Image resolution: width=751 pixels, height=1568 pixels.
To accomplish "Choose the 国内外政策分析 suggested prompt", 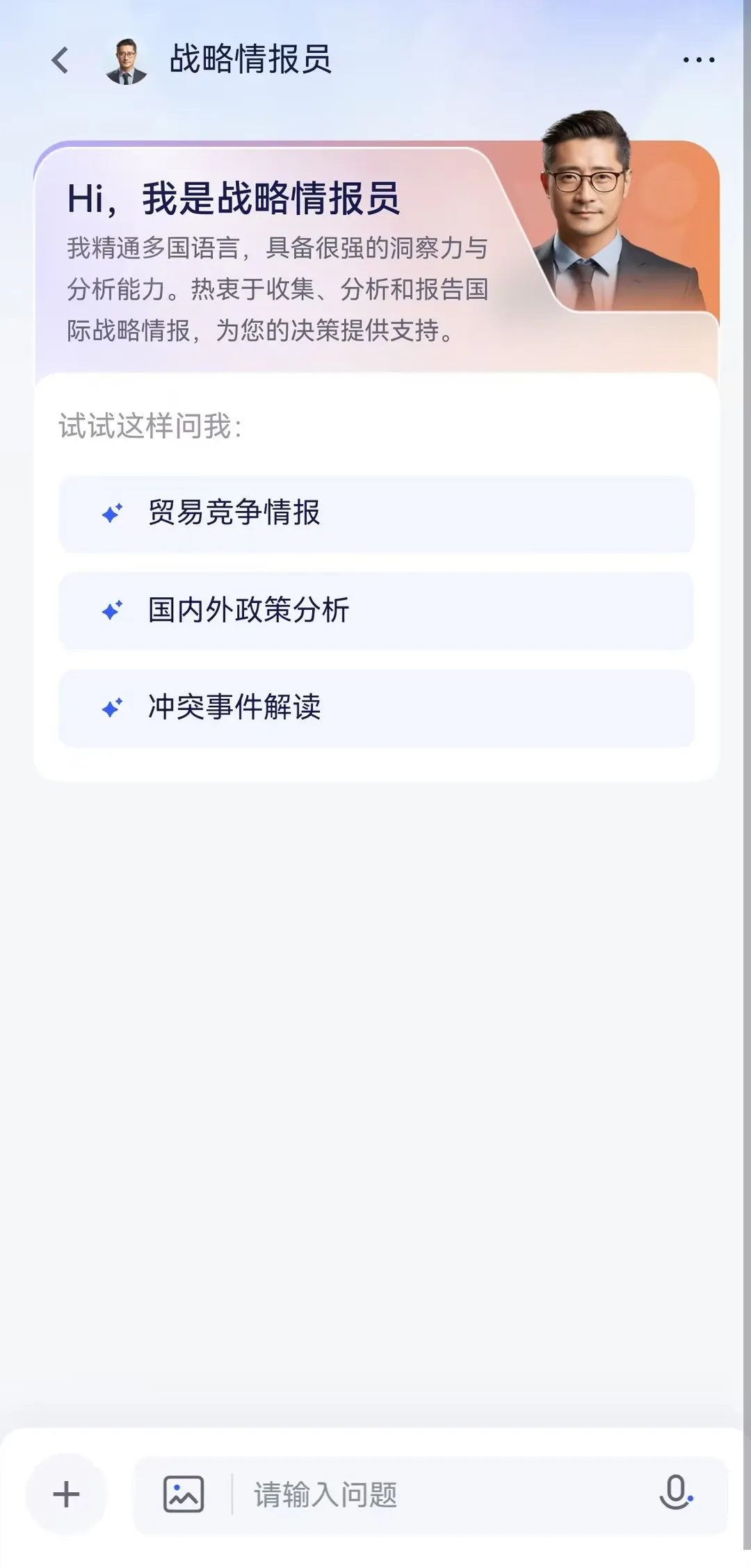I will click(375, 611).
